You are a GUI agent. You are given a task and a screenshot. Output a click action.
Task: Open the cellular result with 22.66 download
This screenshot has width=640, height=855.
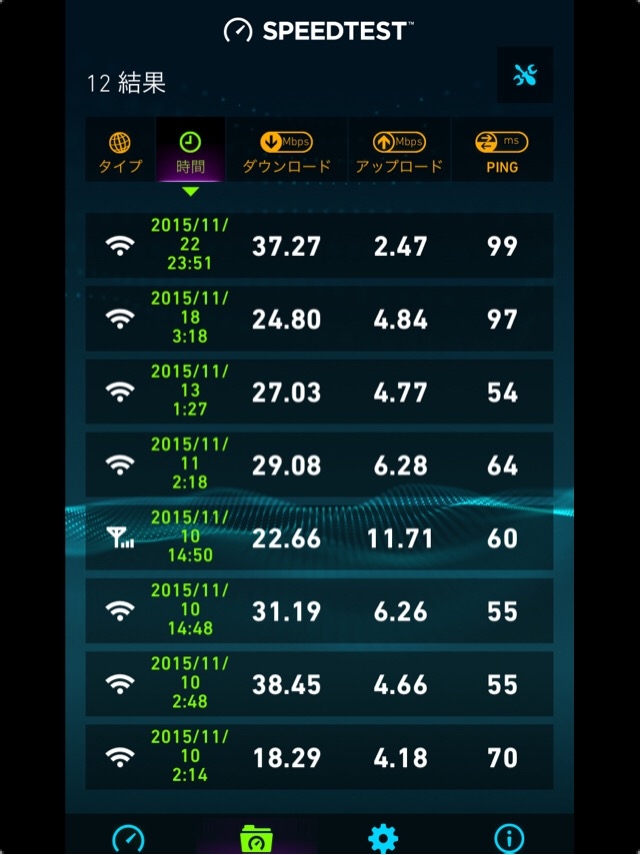tap(319, 538)
